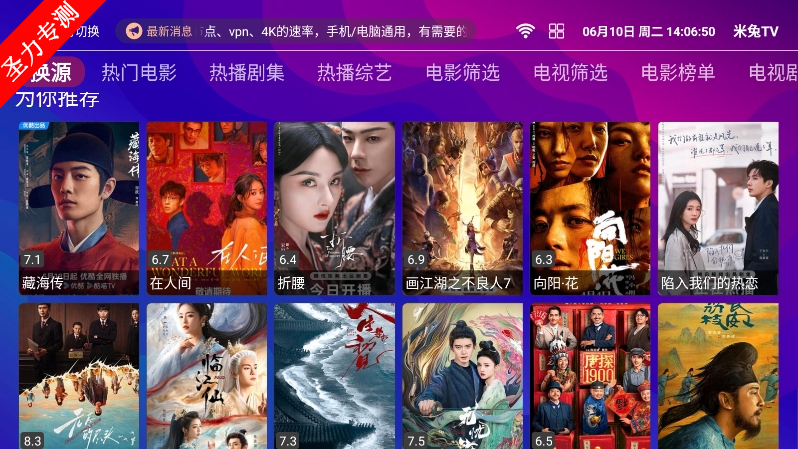Open the 电视筛选 tab
This screenshot has width=798, height=449.
(x=571, y=73)
